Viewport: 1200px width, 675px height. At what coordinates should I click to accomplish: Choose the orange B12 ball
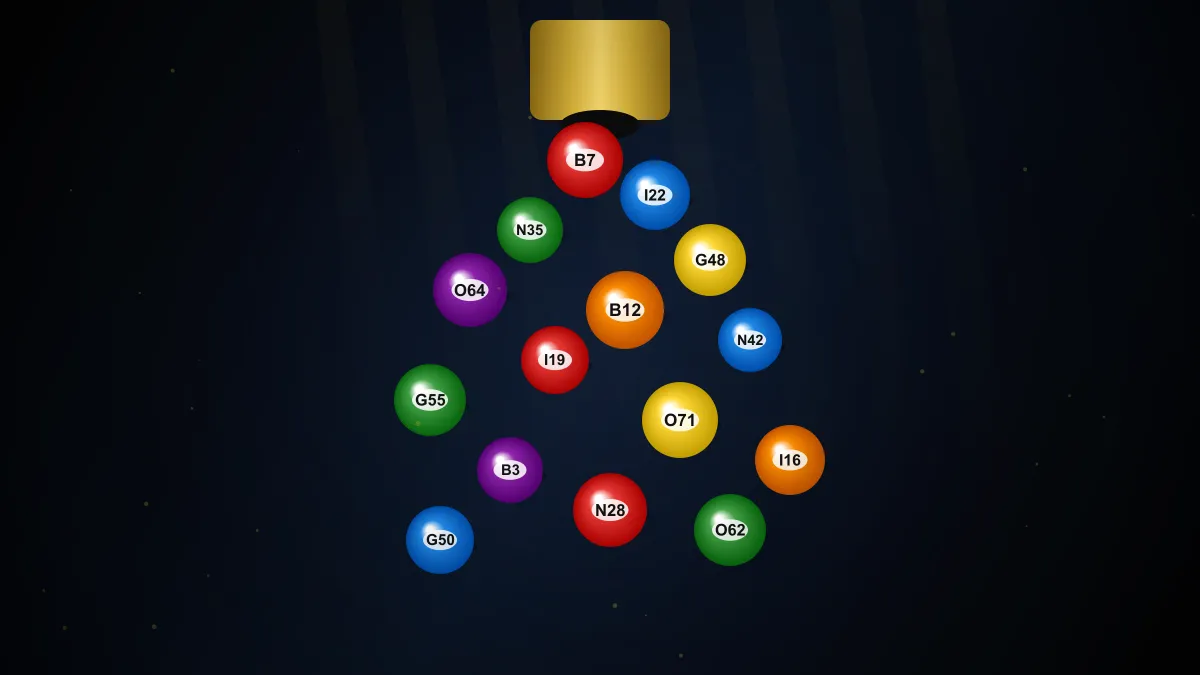pyautogui.click(x=625, y=310)
